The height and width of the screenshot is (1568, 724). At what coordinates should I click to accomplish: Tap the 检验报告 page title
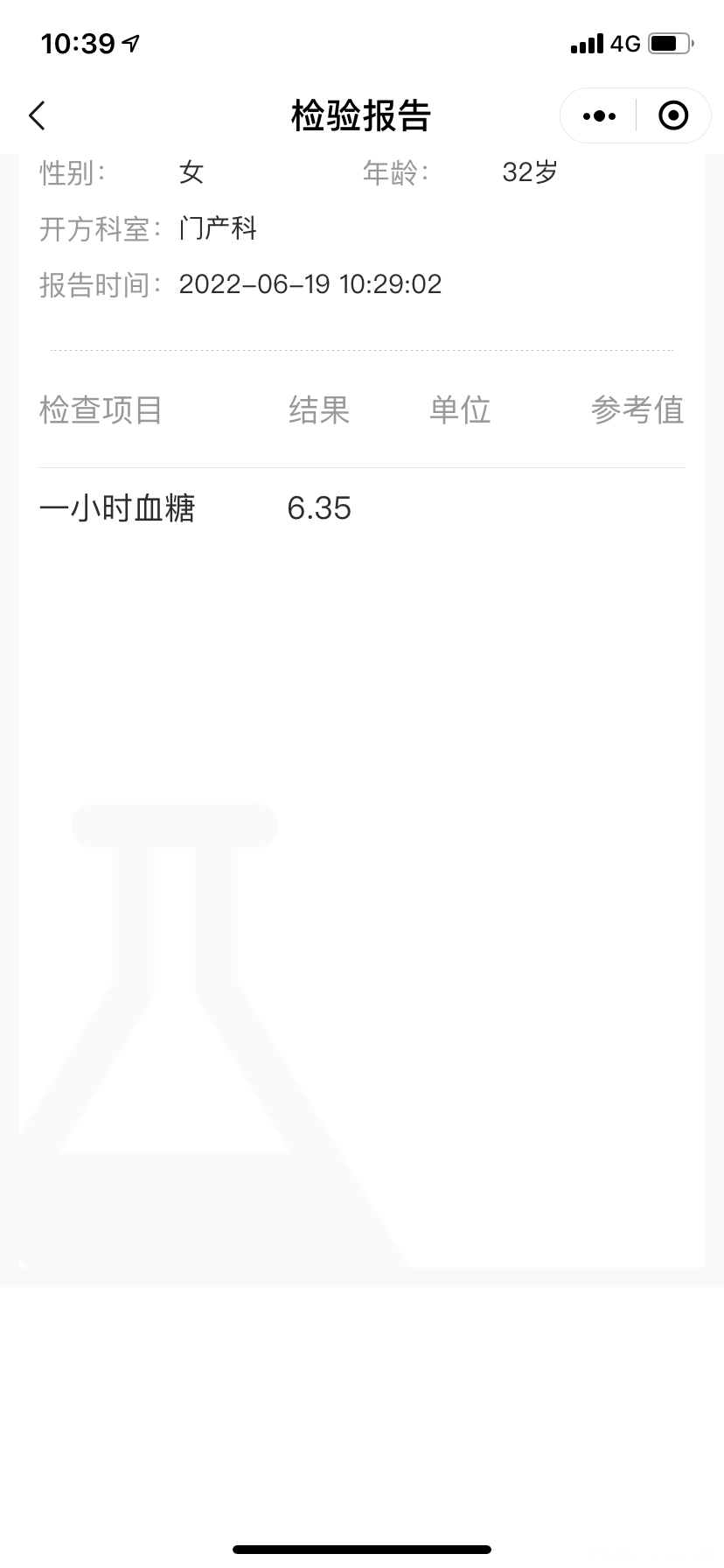click(x=361, y=115)
